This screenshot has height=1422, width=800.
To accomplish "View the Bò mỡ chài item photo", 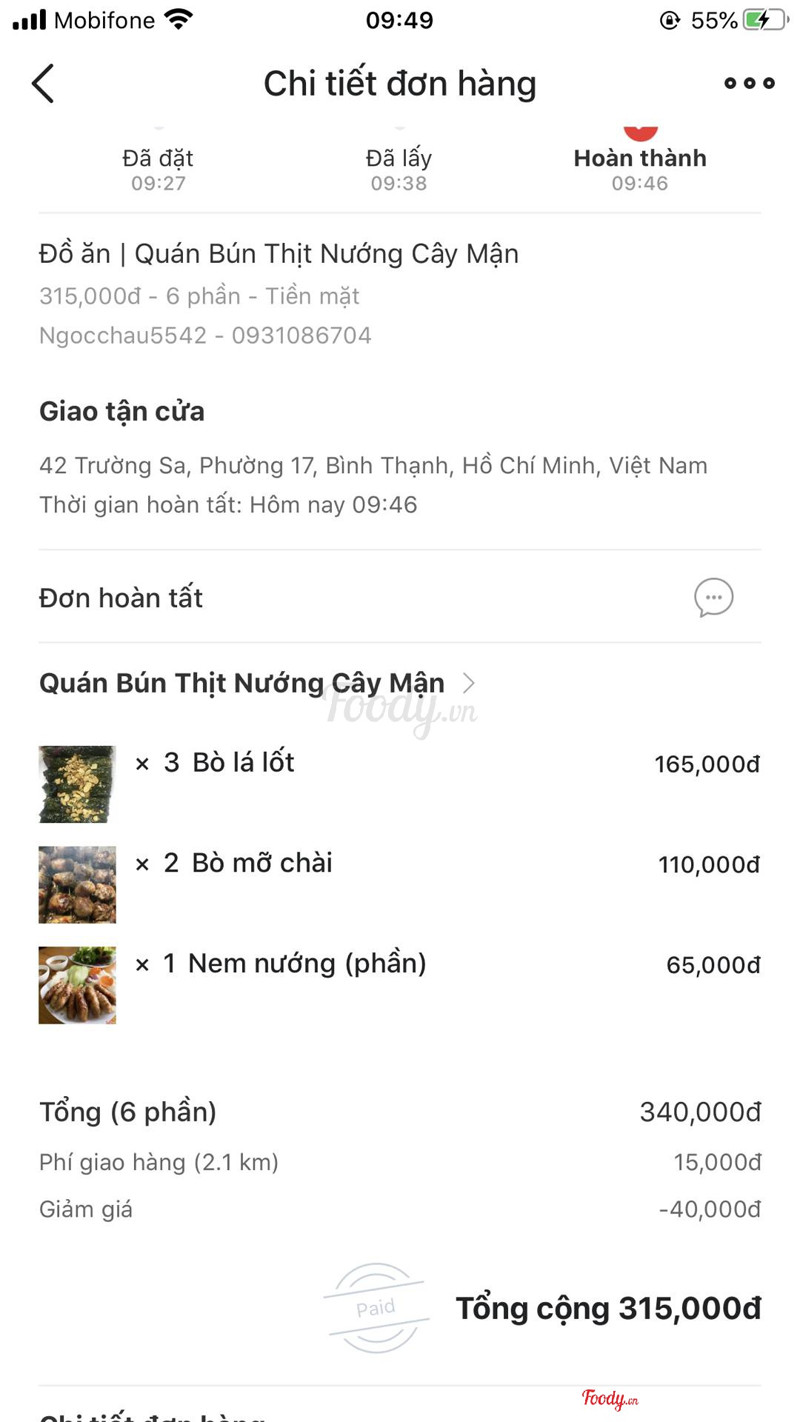I will pos(77,885).
